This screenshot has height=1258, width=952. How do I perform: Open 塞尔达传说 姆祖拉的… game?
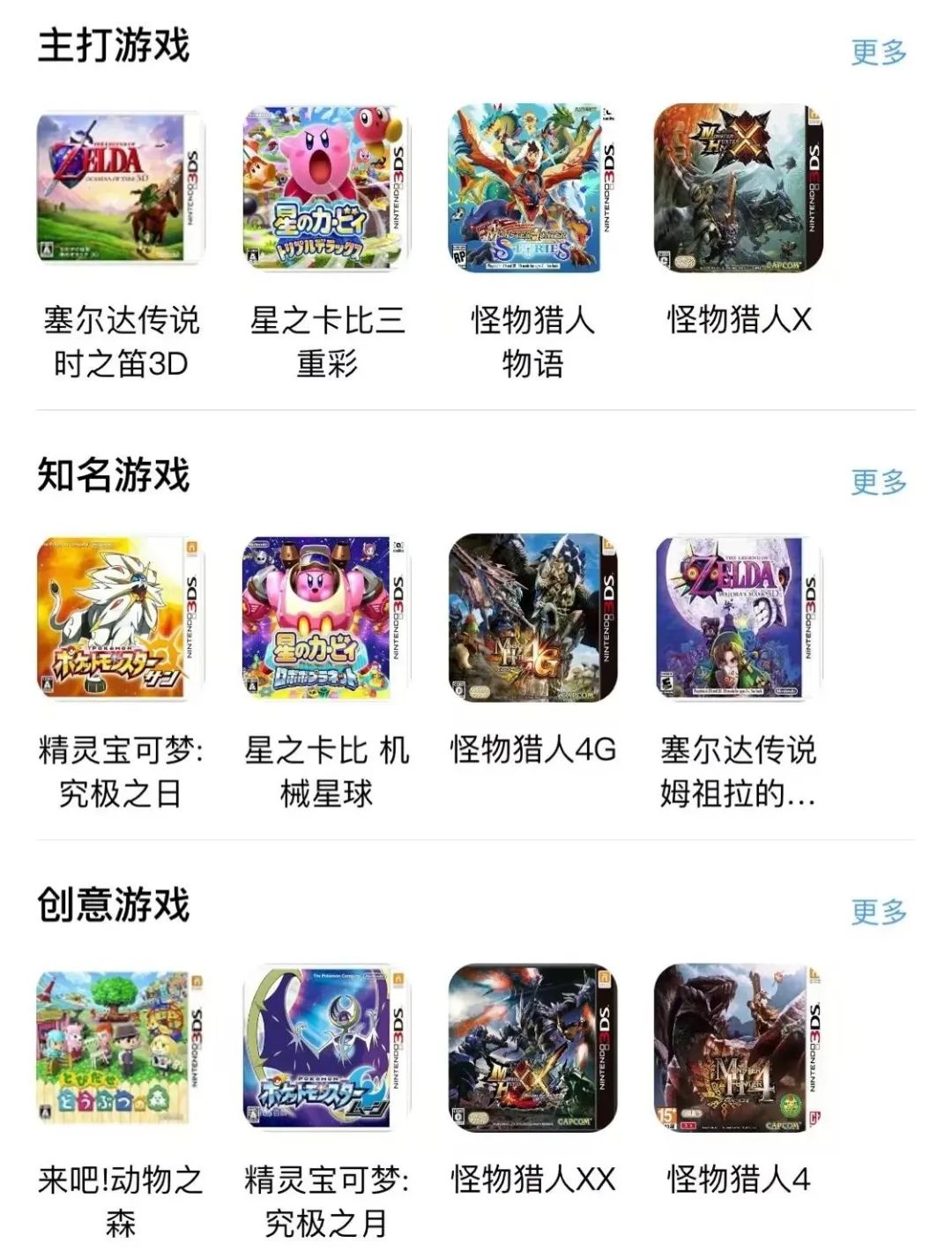(739, 617)
